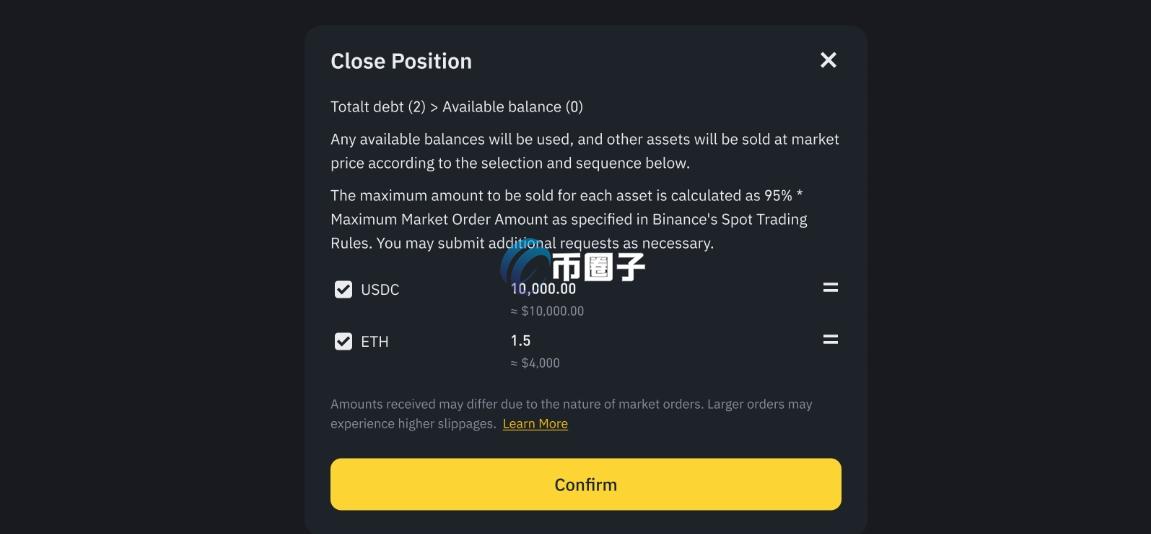Tap the reorder handle for USDC
This screenshot has height=534, width=1151.
pyautogui.click(x=830, y=288)
